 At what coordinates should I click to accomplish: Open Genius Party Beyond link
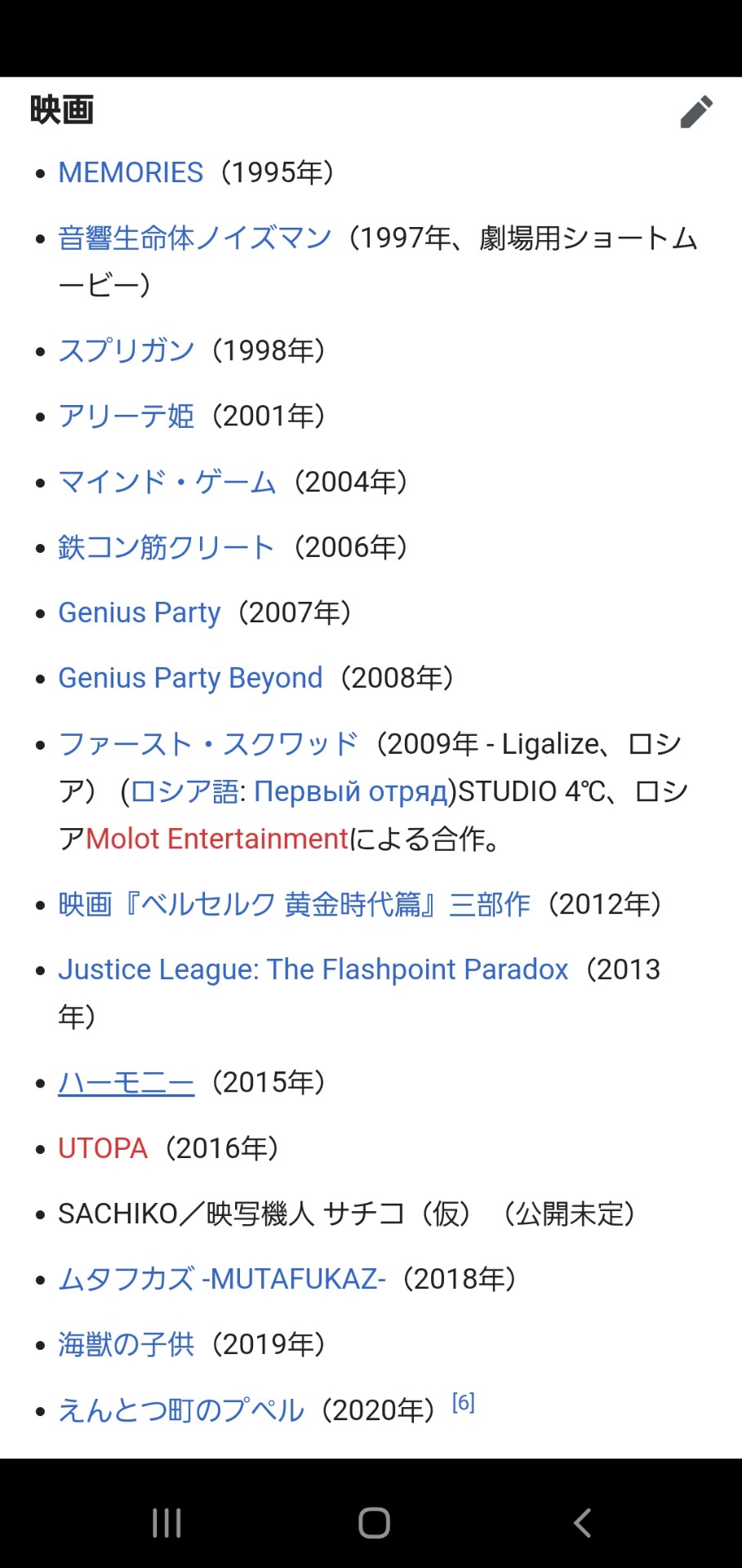point(190,678)
